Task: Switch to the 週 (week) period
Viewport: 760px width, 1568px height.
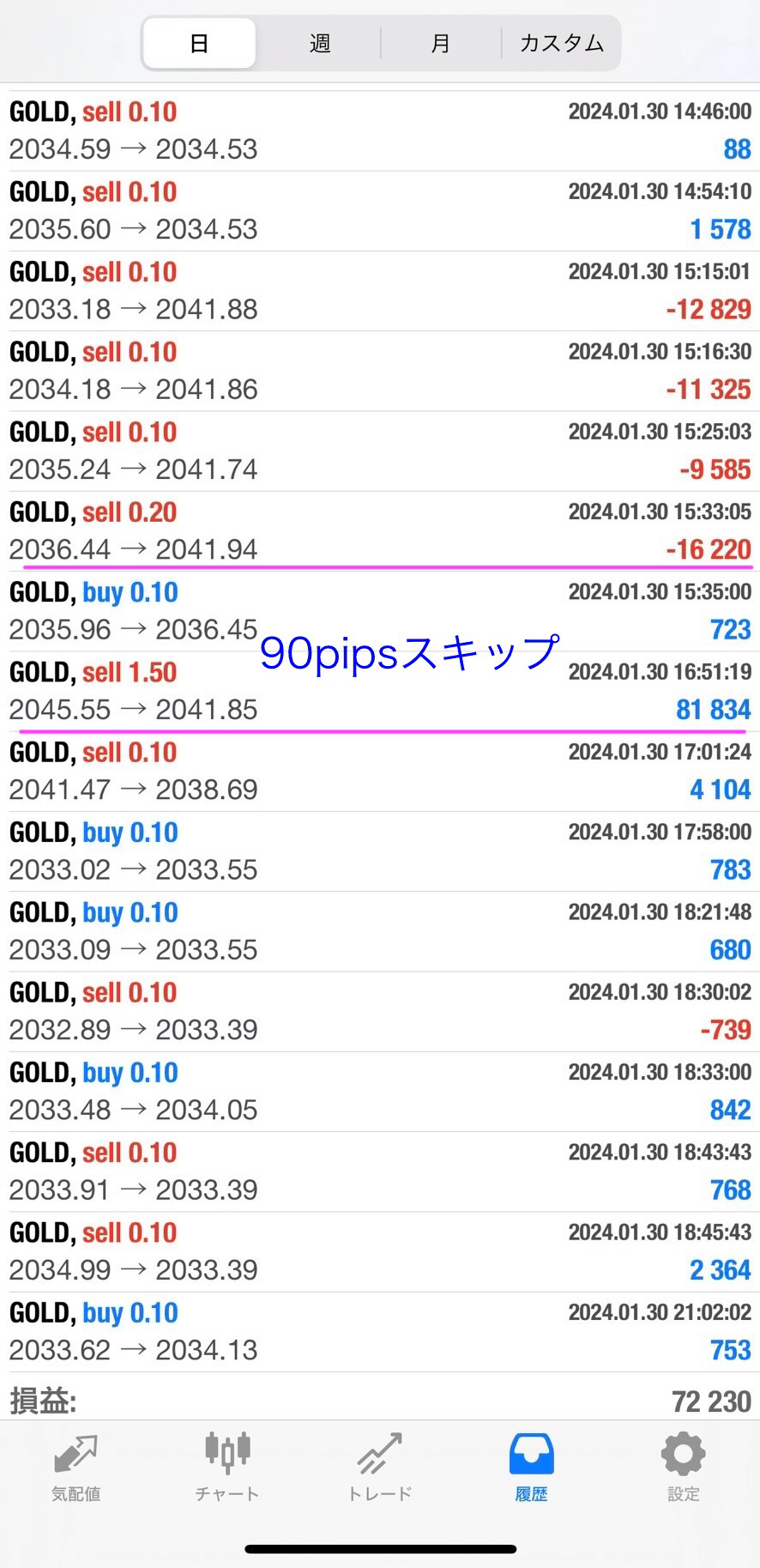Action: 320,43
